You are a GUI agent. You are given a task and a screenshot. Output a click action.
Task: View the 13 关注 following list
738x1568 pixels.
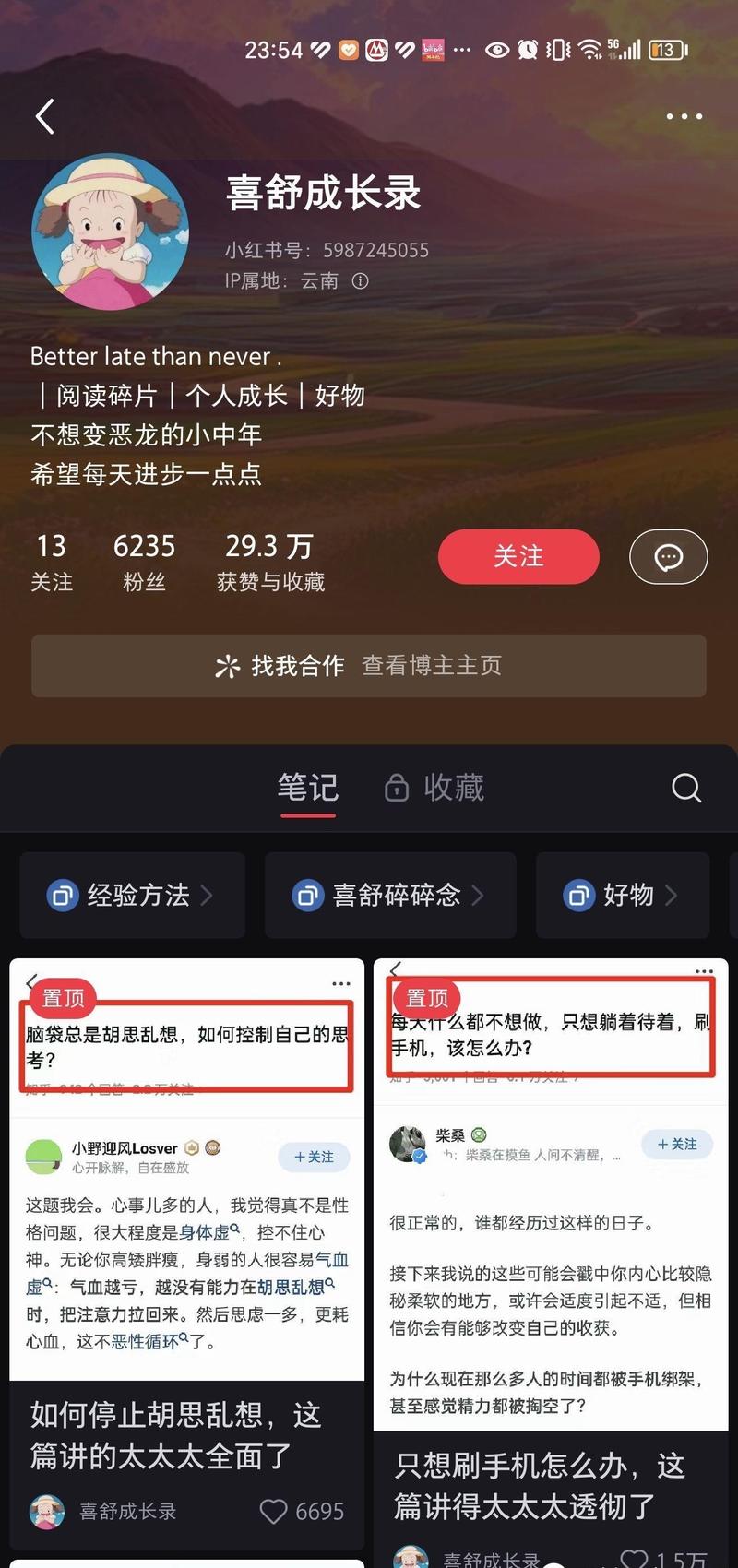[x=51, y=561]
